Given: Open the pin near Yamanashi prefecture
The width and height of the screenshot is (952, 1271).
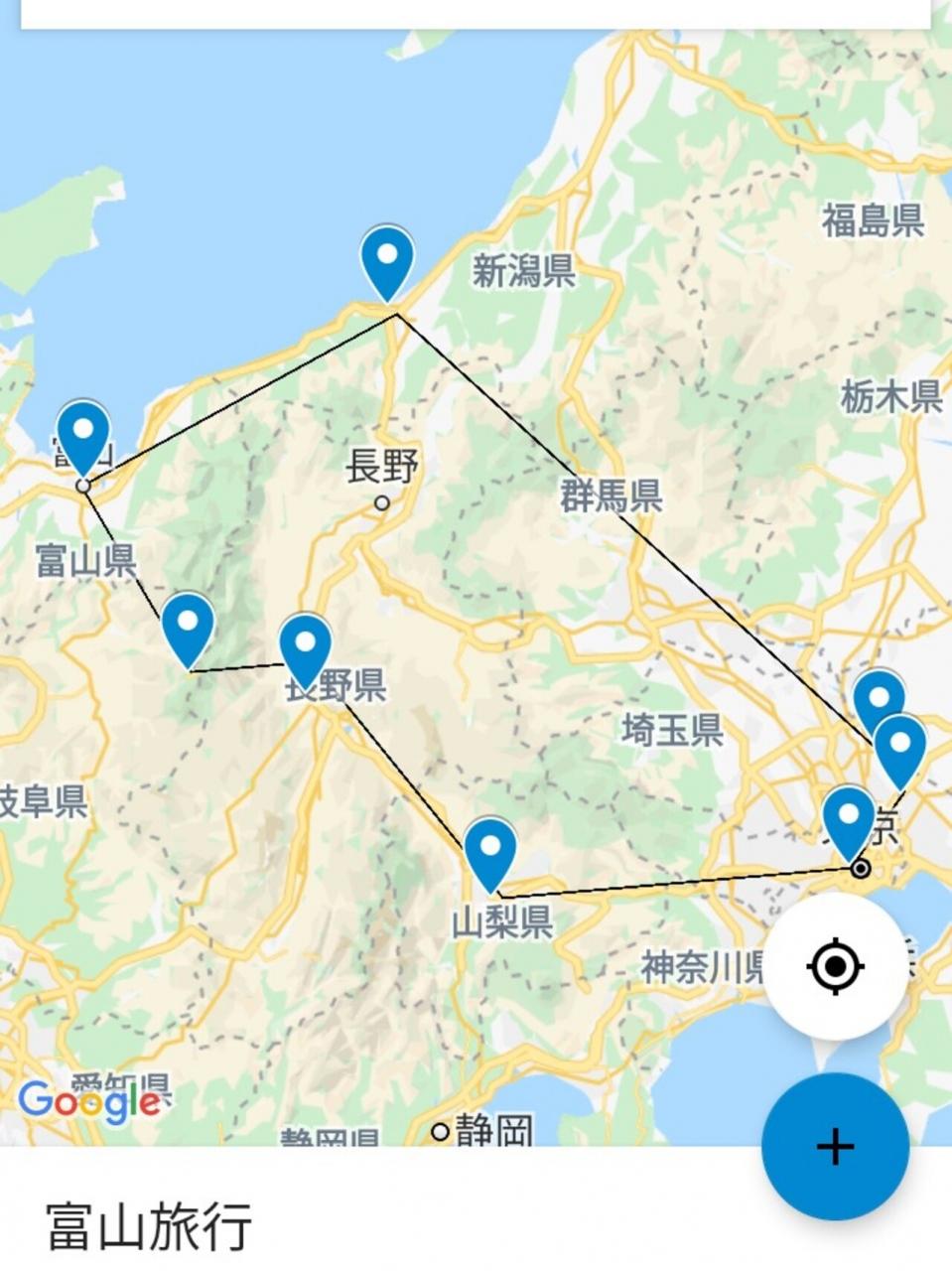Looking at the screenshot, I should [x=490, y=849].
